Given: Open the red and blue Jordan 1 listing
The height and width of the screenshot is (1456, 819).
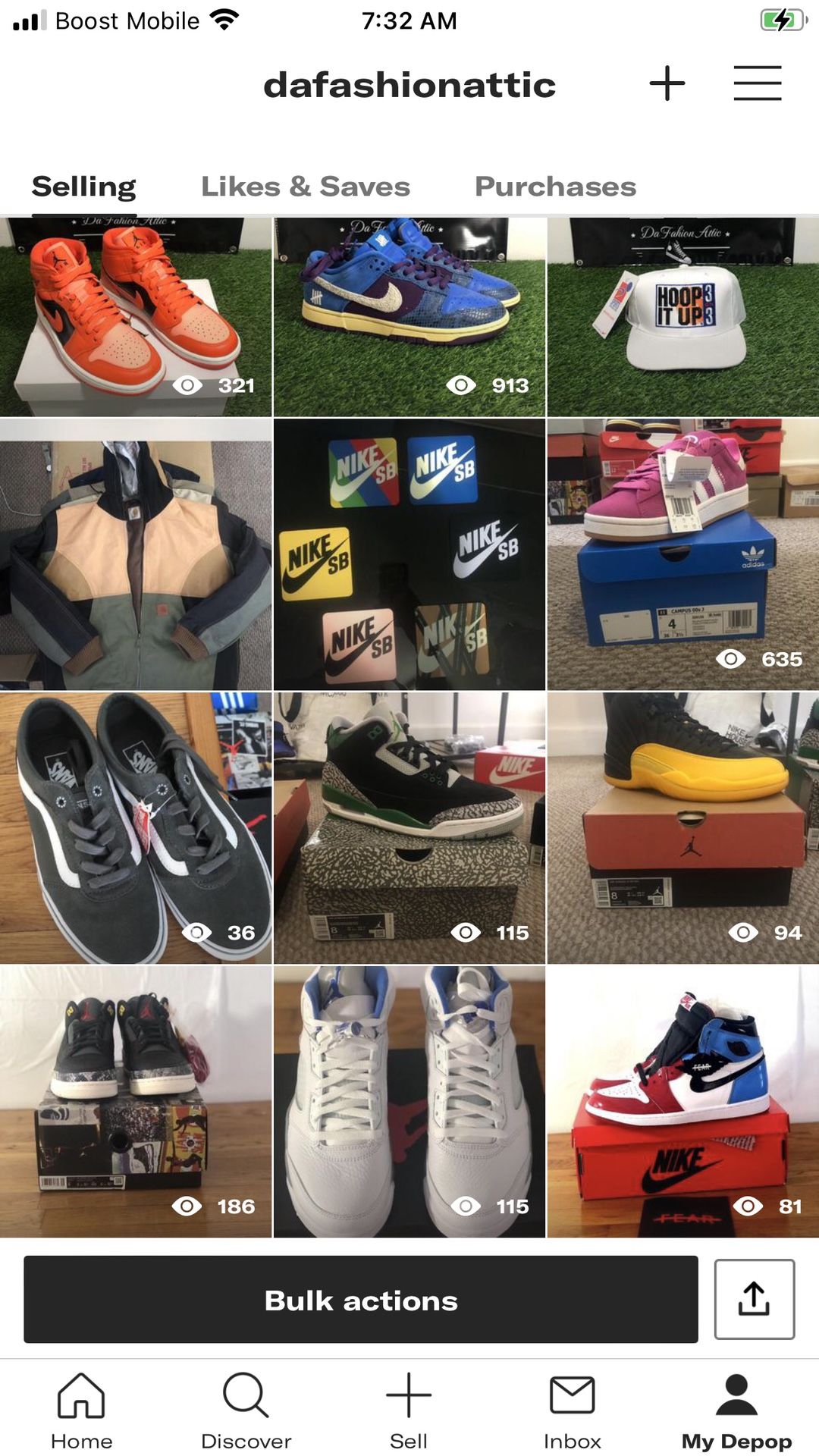Looking at the screenshot, I should pos(682,1101).
